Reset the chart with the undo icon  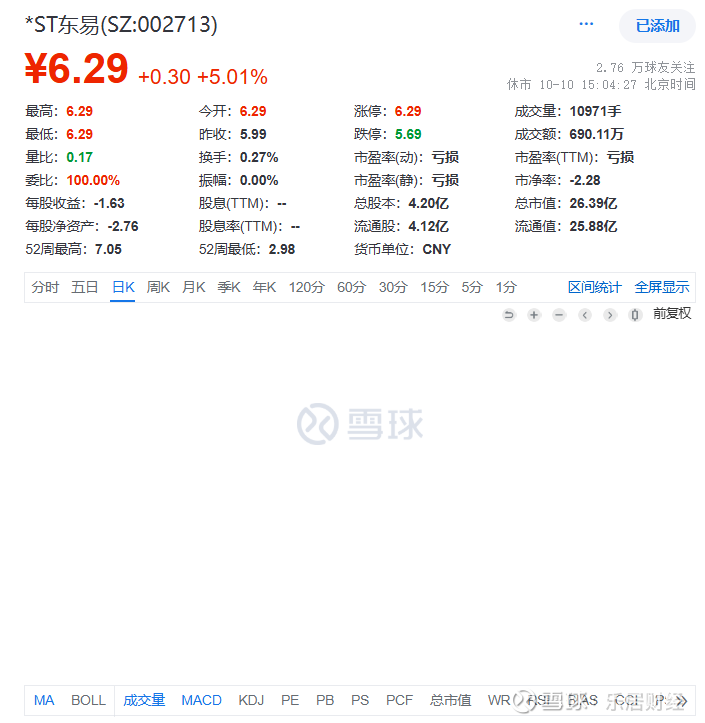pyautogui.click(x=508, y=314)
